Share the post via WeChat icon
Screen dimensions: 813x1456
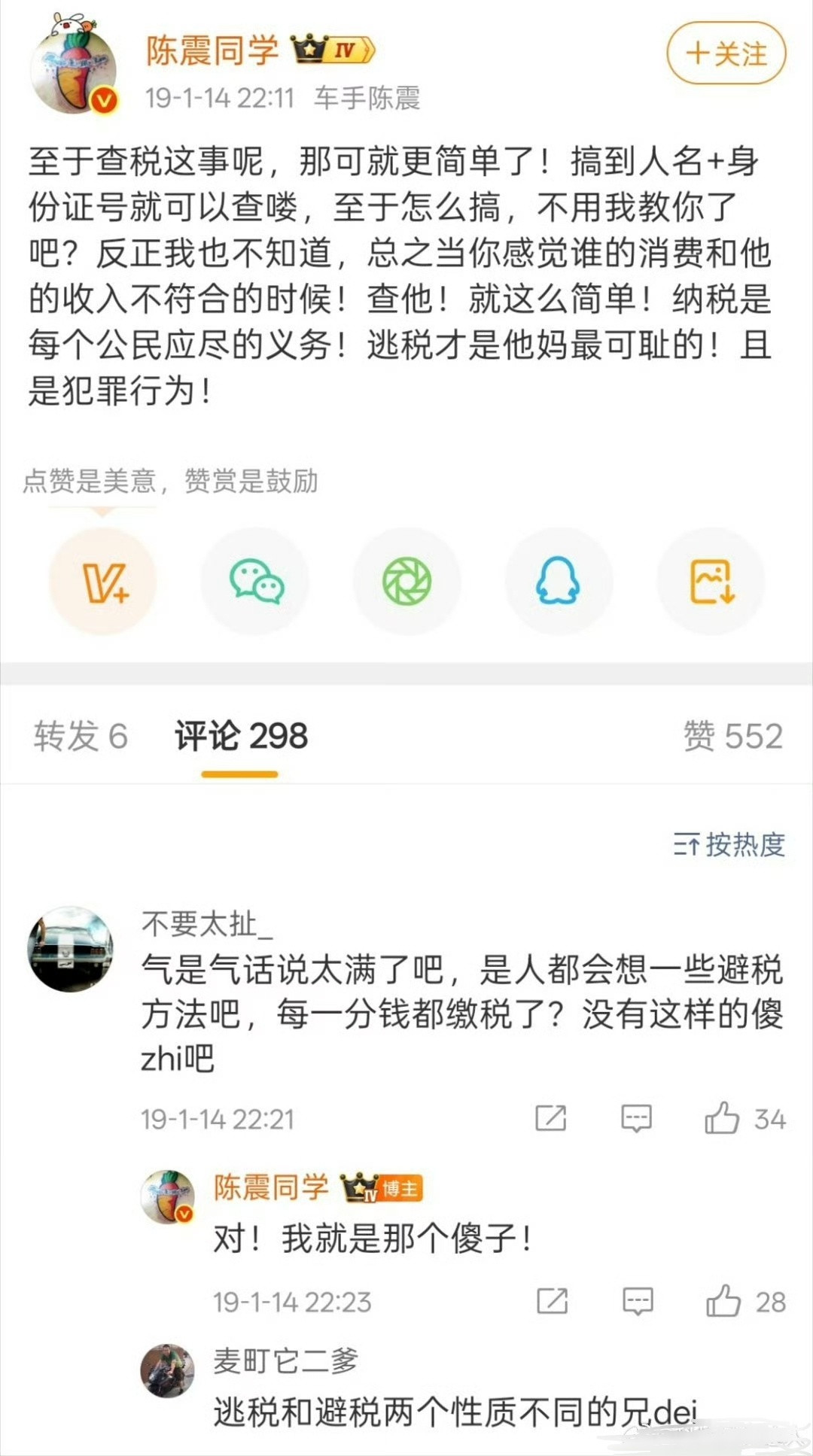pyautogui.click(x=256, y=581)
